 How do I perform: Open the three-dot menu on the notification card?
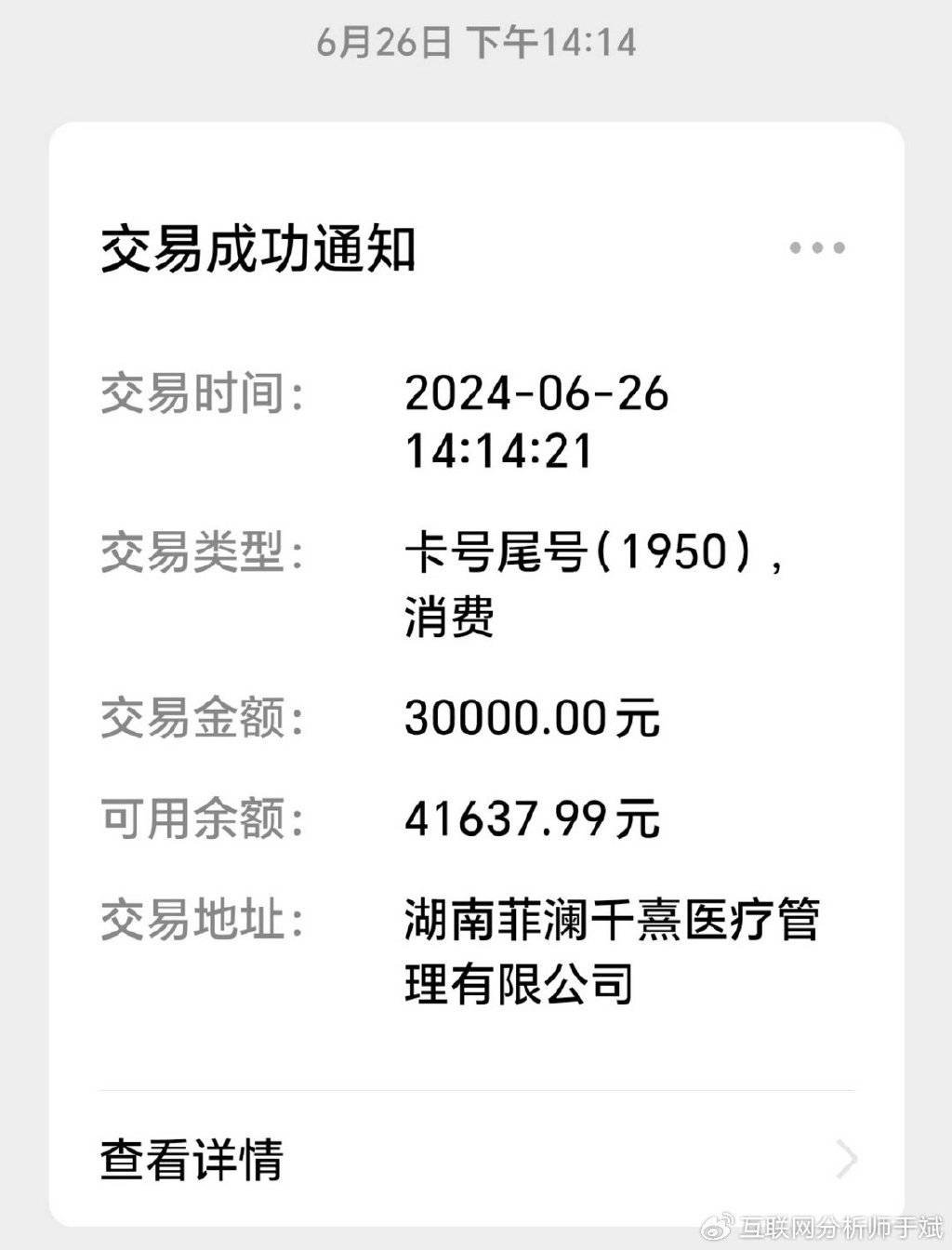coord(816,248)
